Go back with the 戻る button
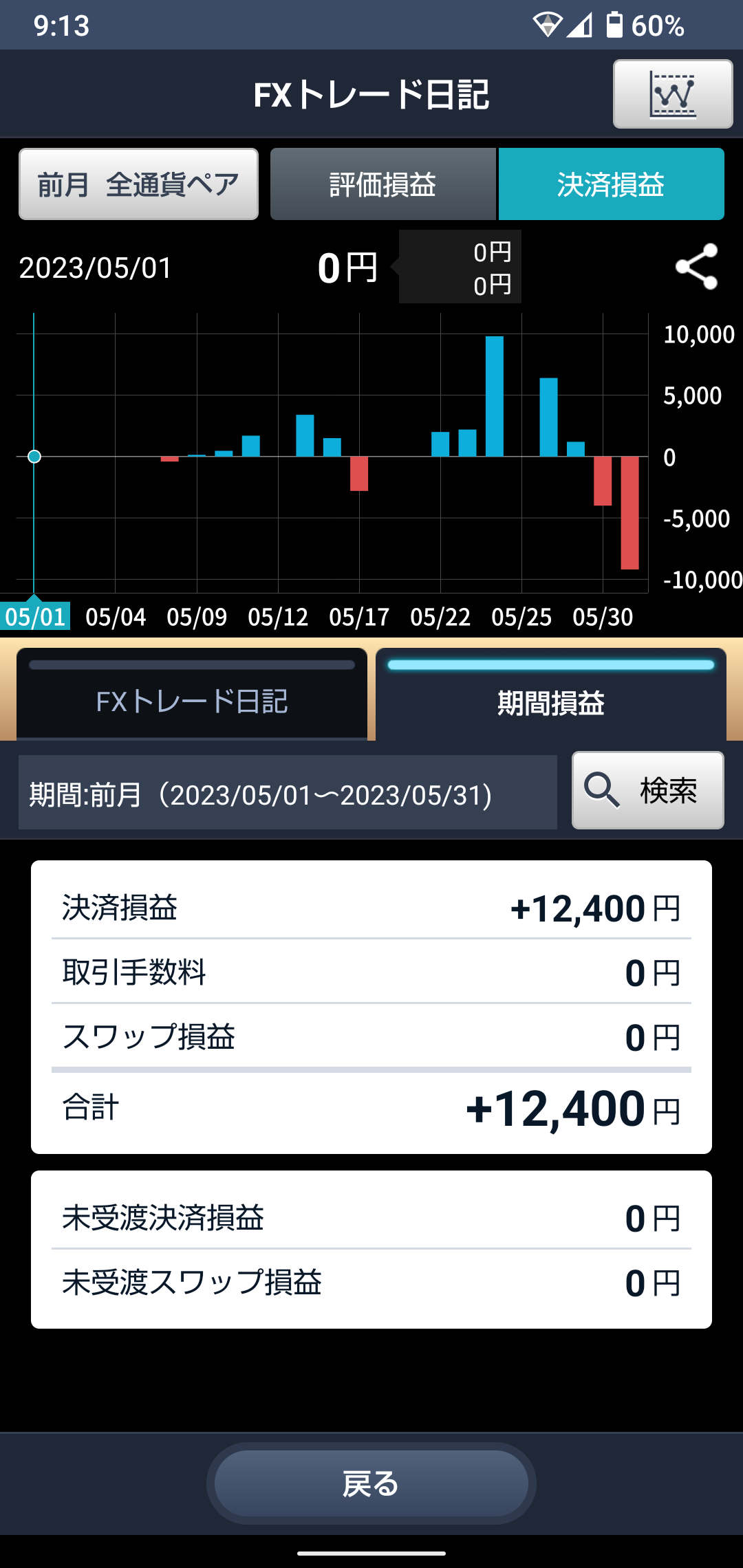The width and height of the screenshot is (743, 1568). 371,1483
